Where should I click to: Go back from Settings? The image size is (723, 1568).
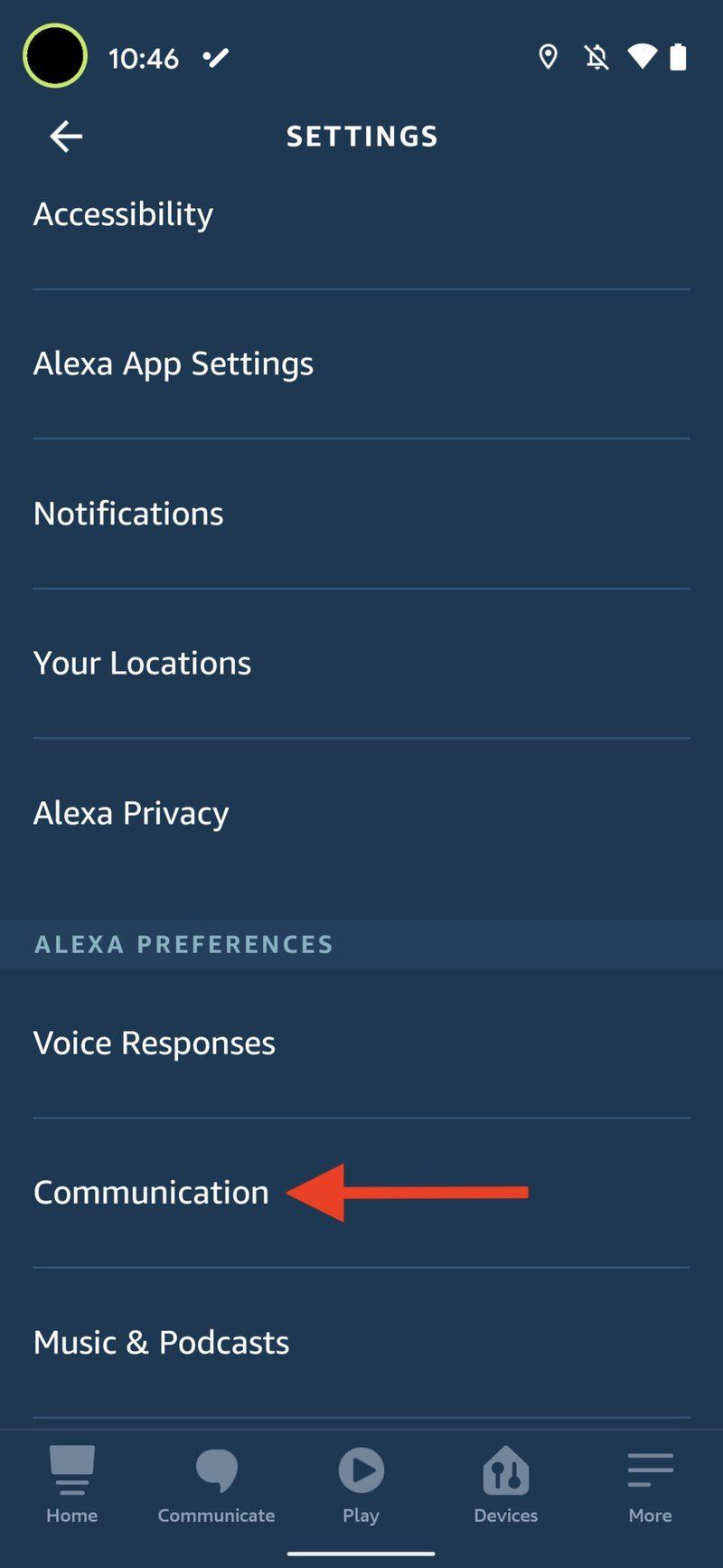tap(66, 137)
